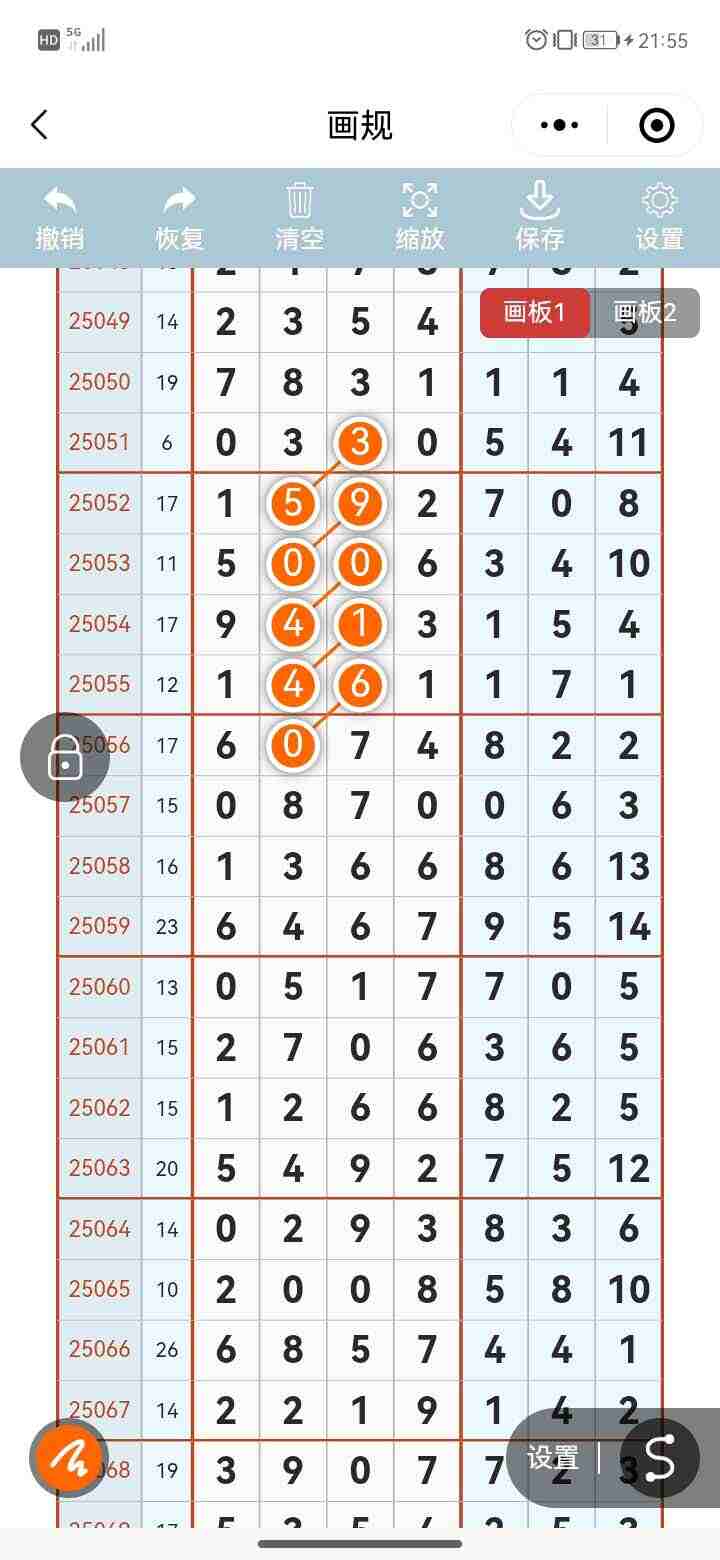Open the mini program three-dot menu
Screen dimensions: 720x1560
pyautogui.click(x=559, y=125)
